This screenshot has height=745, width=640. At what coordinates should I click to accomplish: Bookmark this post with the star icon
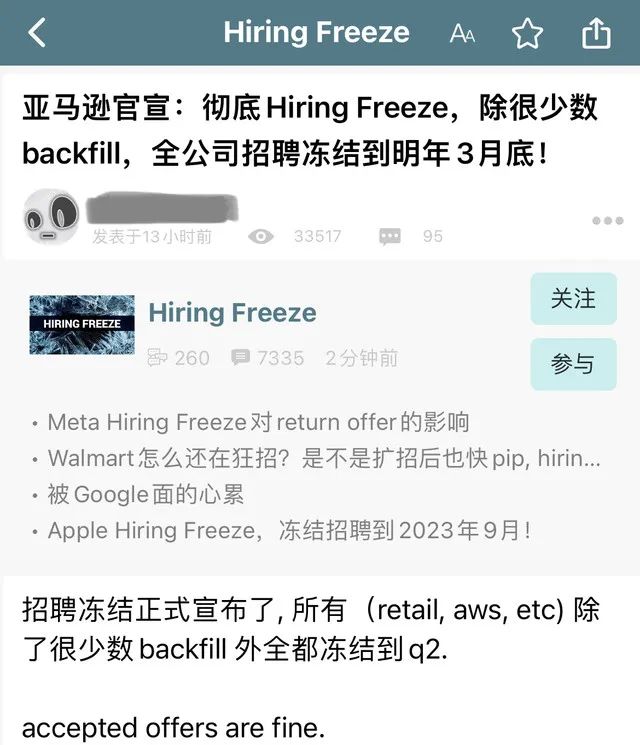click(527, 34)
